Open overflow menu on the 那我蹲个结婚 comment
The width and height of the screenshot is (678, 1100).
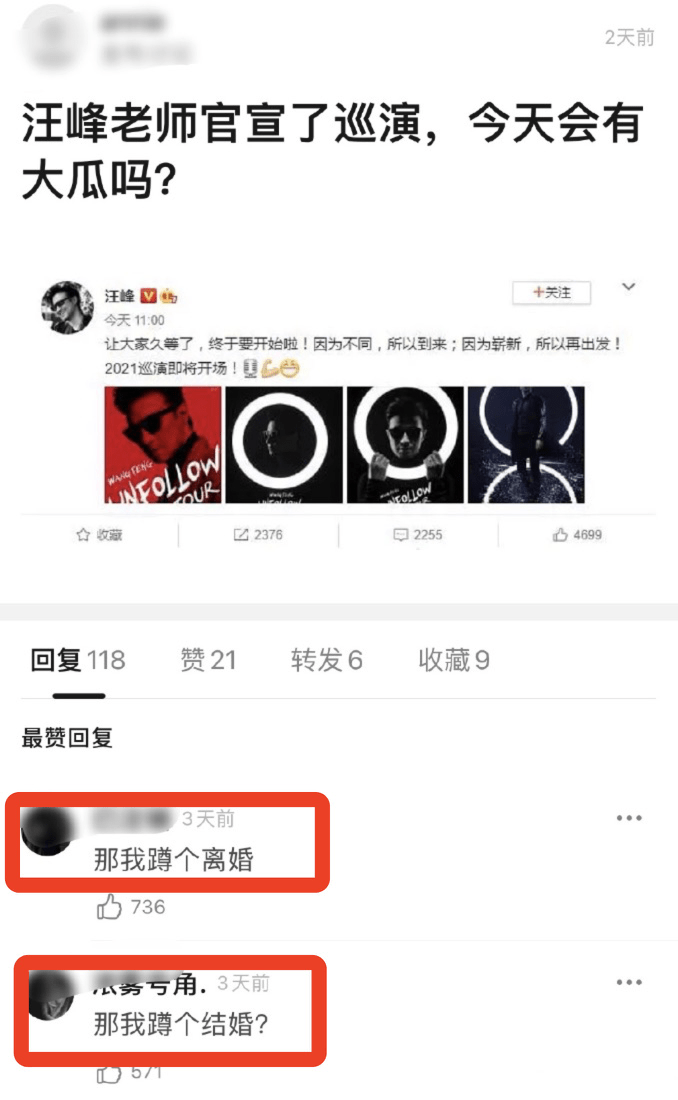point(629,982)
